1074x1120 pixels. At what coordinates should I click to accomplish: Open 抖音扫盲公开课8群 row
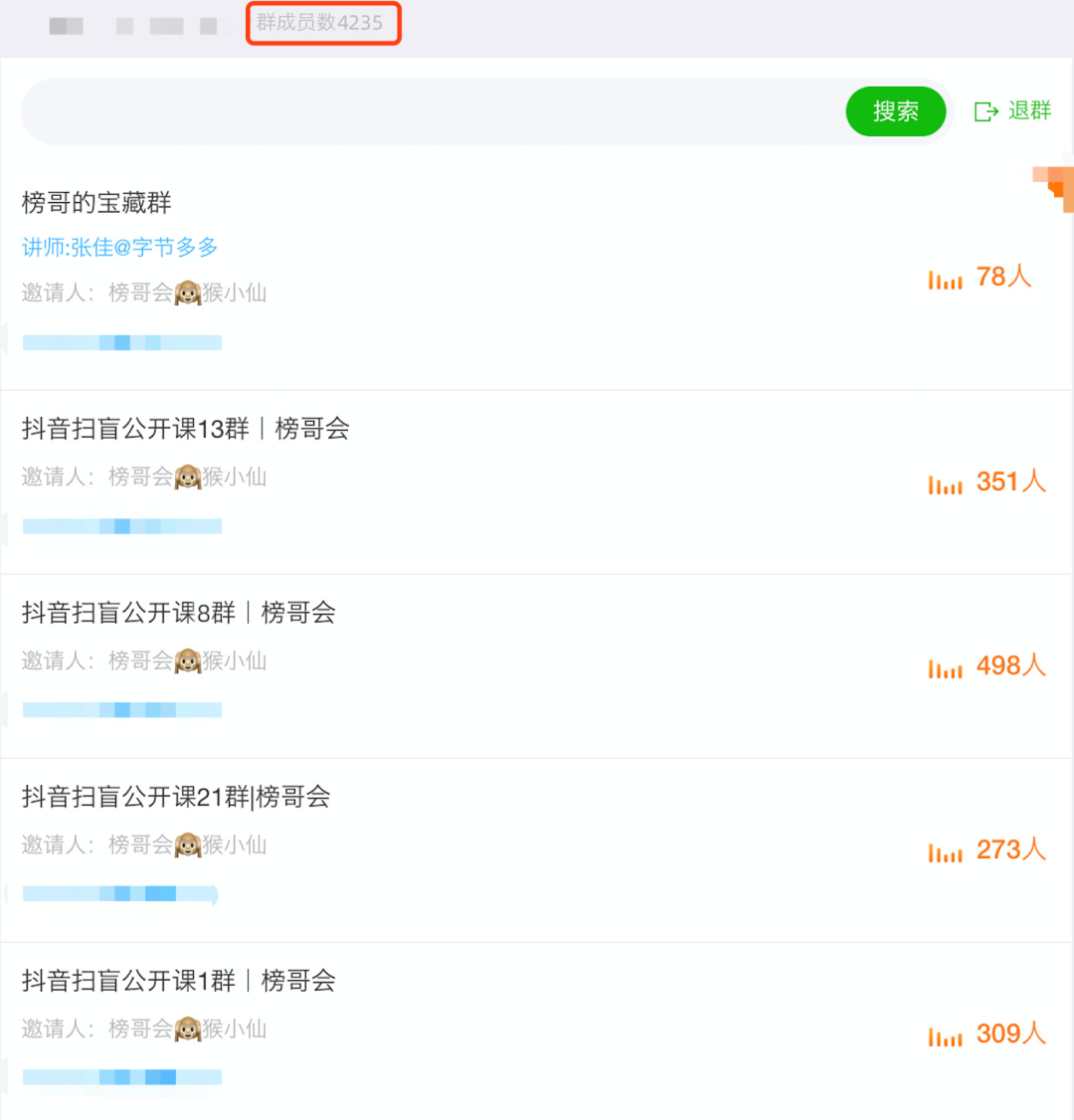pyautogui.click(x=537, y=666)
